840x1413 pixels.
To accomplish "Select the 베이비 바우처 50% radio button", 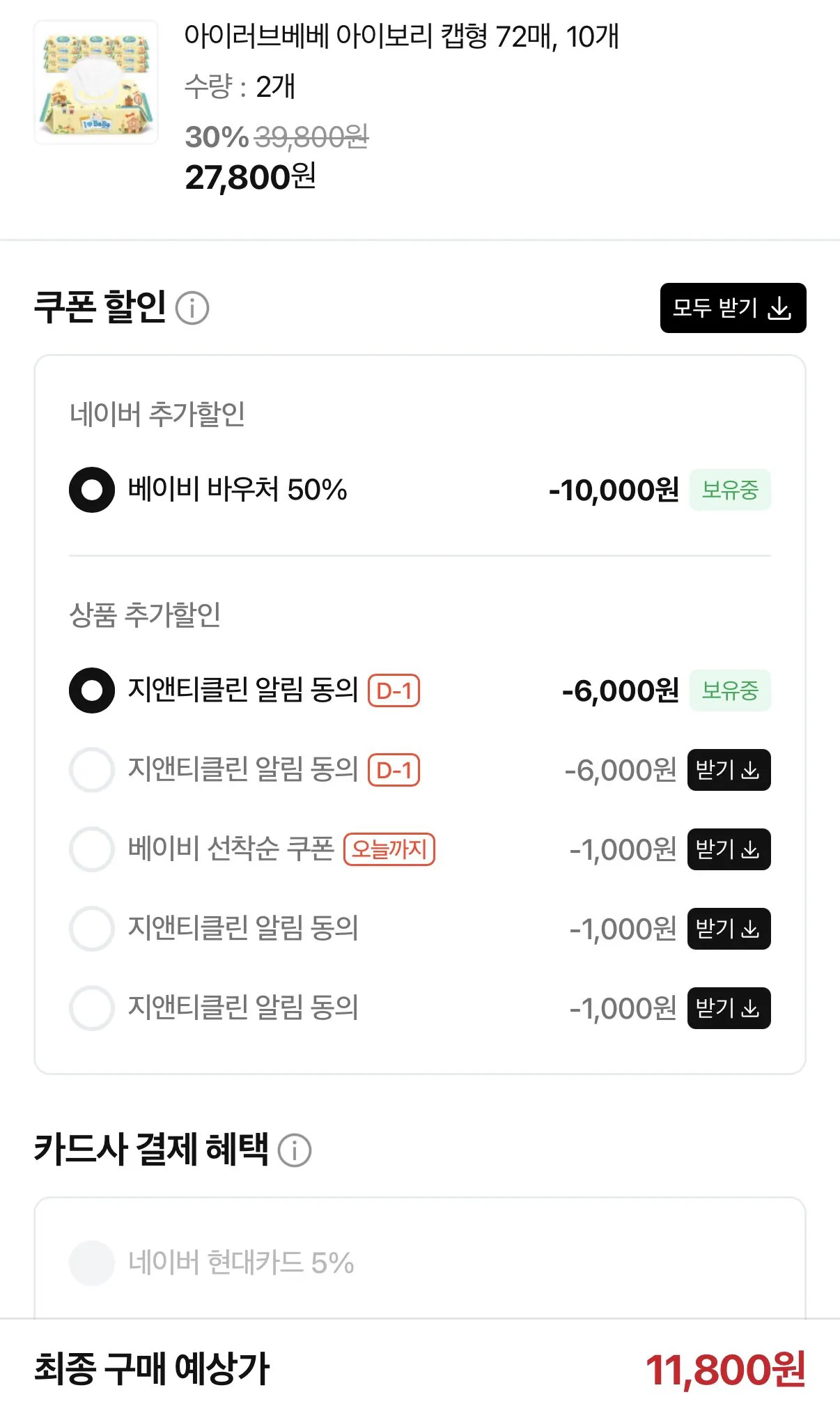I will (x=91, y=491).
